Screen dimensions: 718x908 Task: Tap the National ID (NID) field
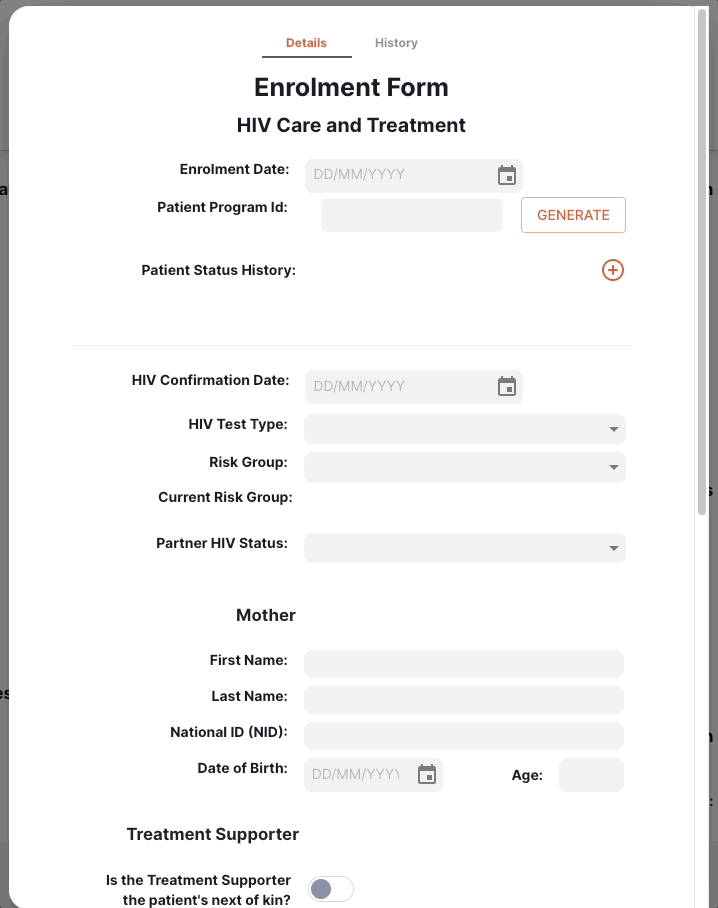tap(463, 736)
